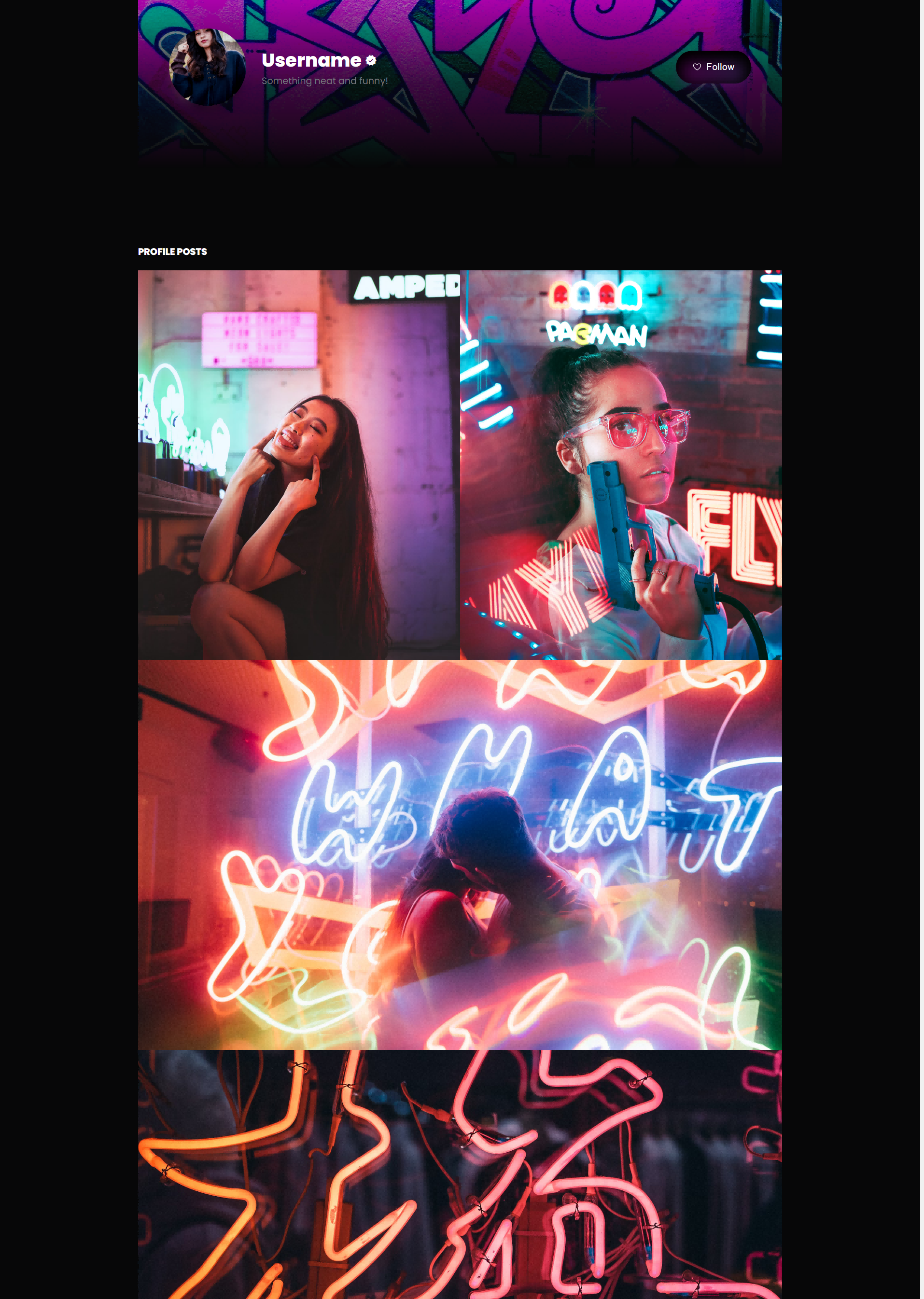
Task: Open the profile avatar picture
Action: tap(207, 67)
